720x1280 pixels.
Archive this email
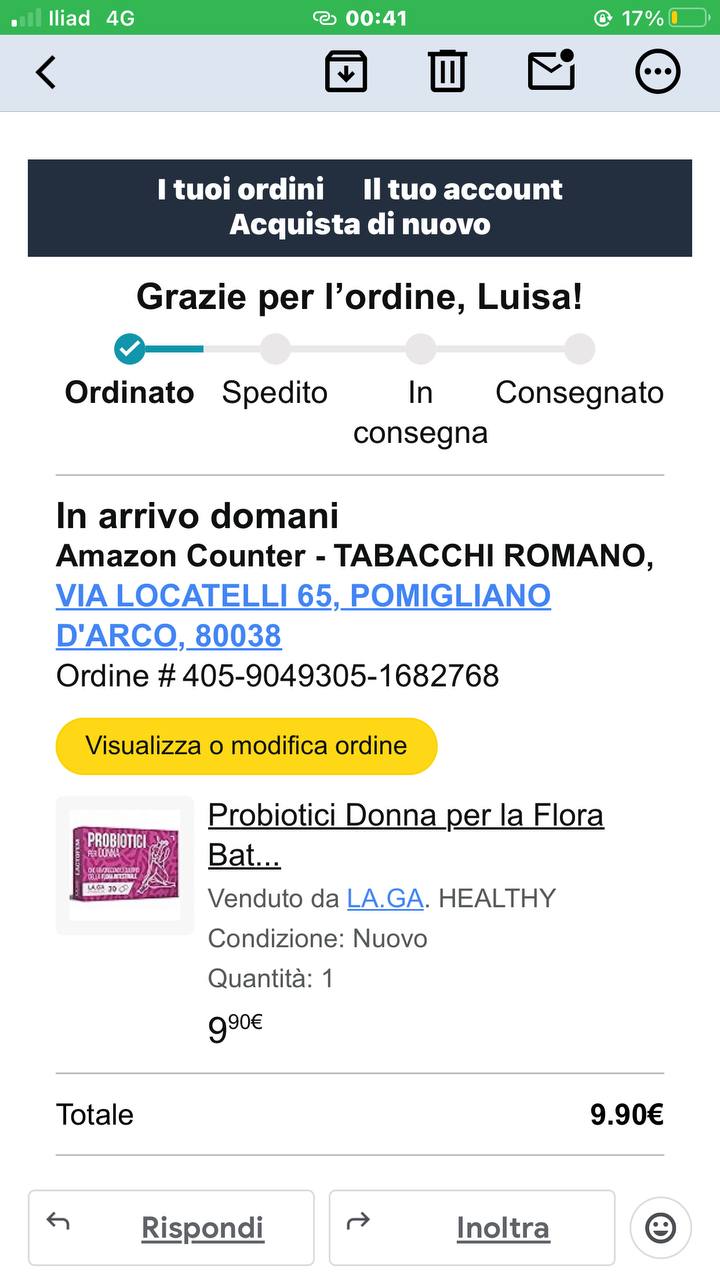point(346,72)
